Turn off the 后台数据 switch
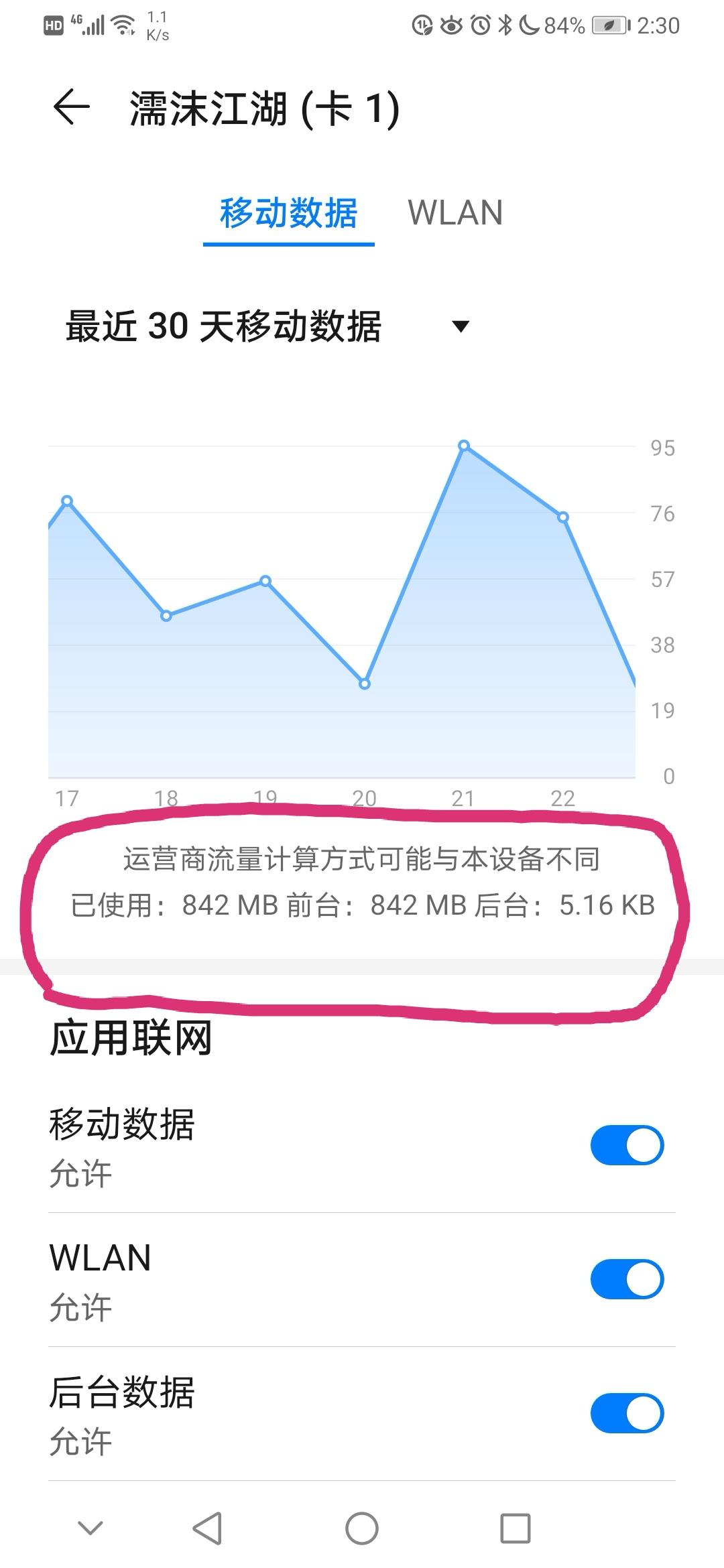Screen dimensions: 724x1568 (x=627, y=1413)
